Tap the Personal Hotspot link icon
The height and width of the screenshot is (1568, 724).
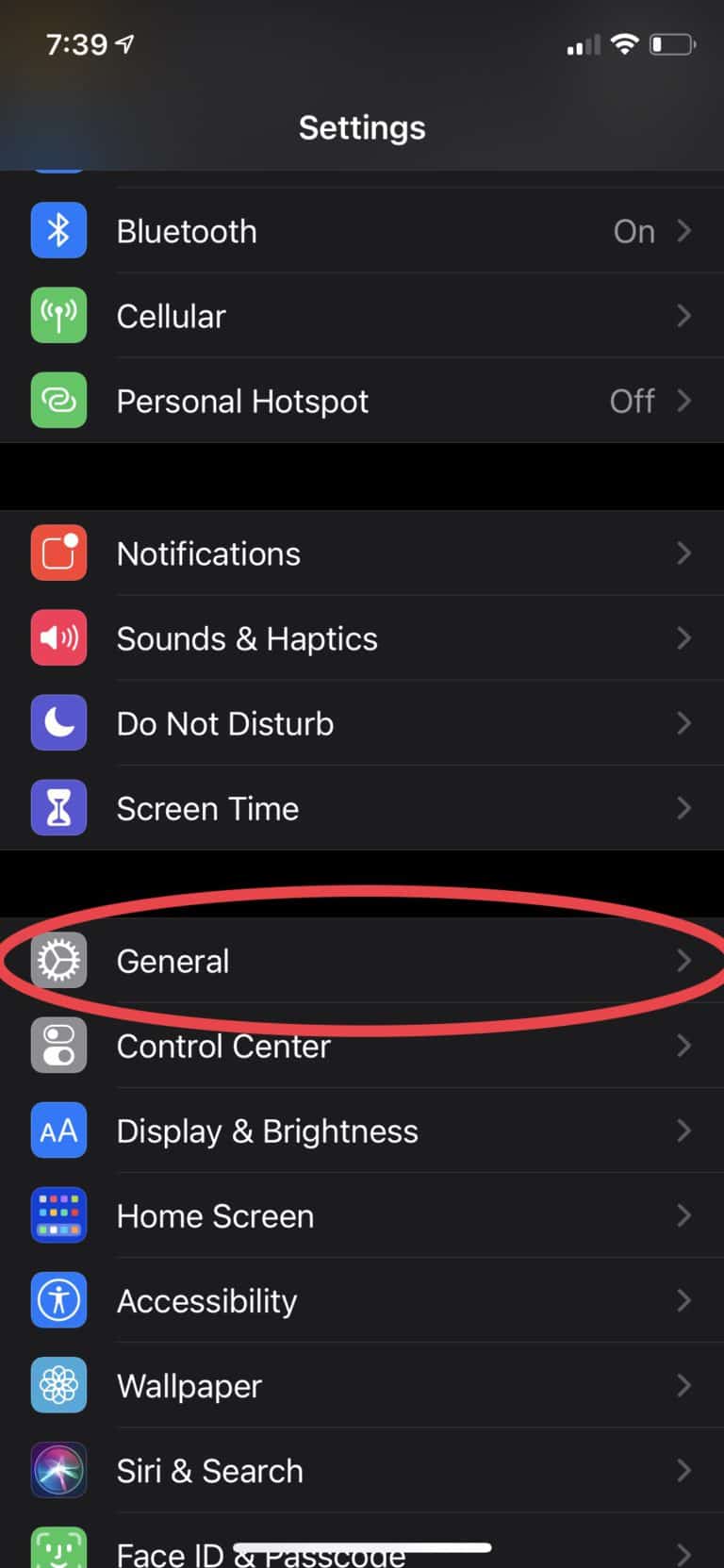click(58, 400)
